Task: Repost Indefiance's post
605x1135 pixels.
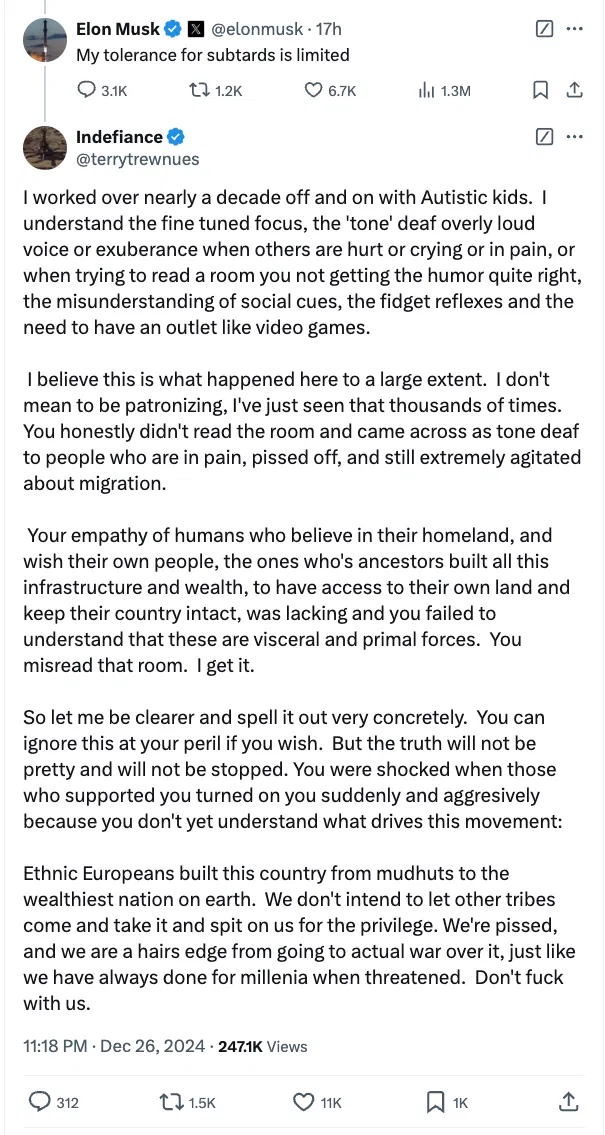Action: point(187,1103)
